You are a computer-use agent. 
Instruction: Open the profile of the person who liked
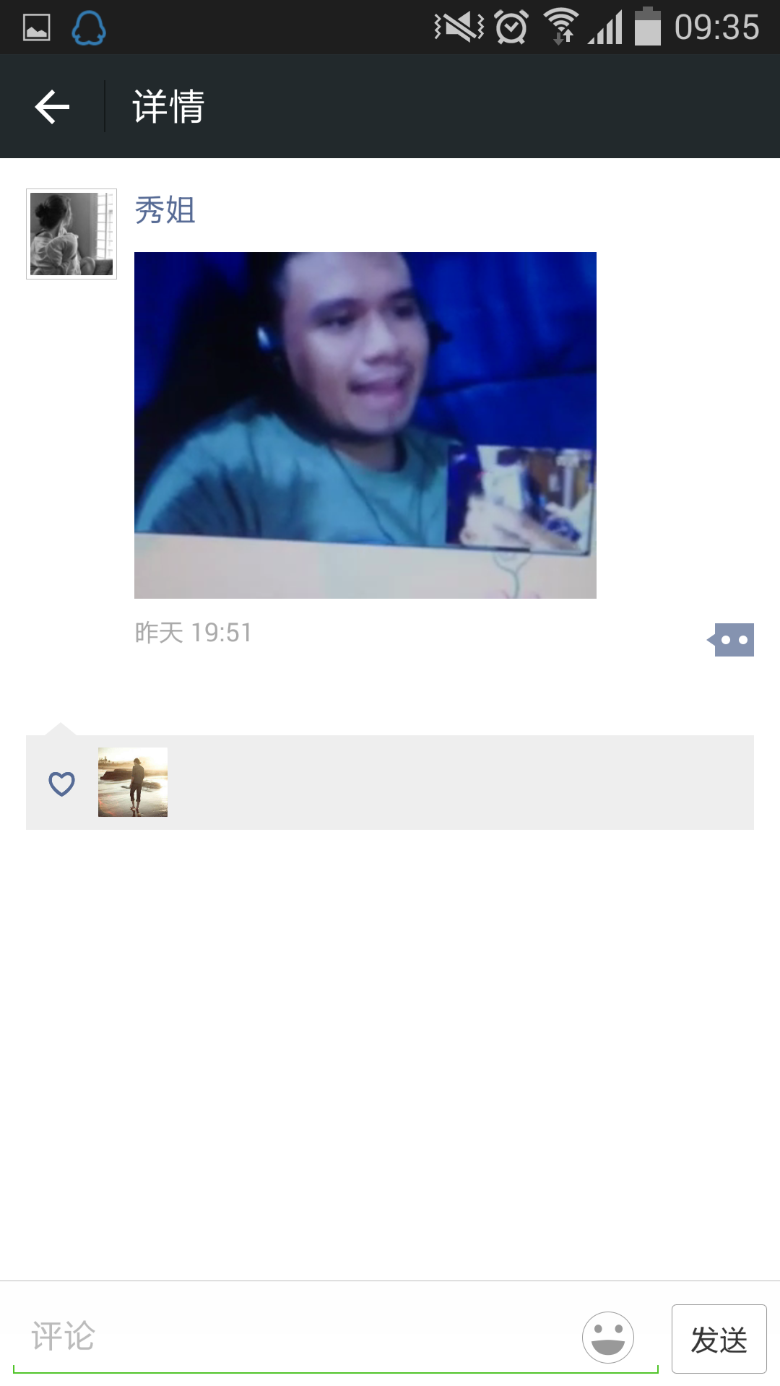coord(133,782)
